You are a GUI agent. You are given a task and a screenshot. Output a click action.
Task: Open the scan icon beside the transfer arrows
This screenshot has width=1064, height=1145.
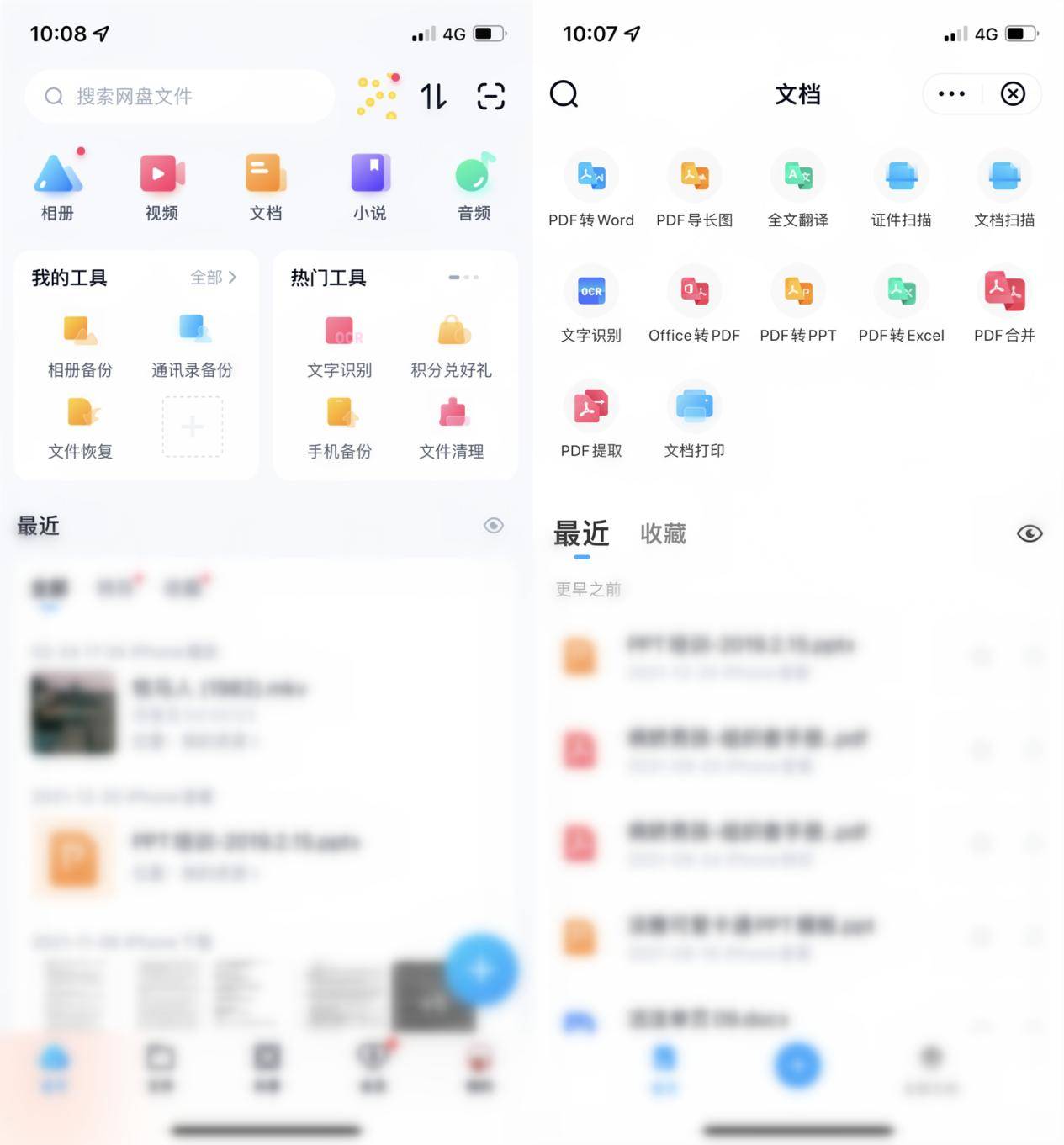(x=490, y=96)
